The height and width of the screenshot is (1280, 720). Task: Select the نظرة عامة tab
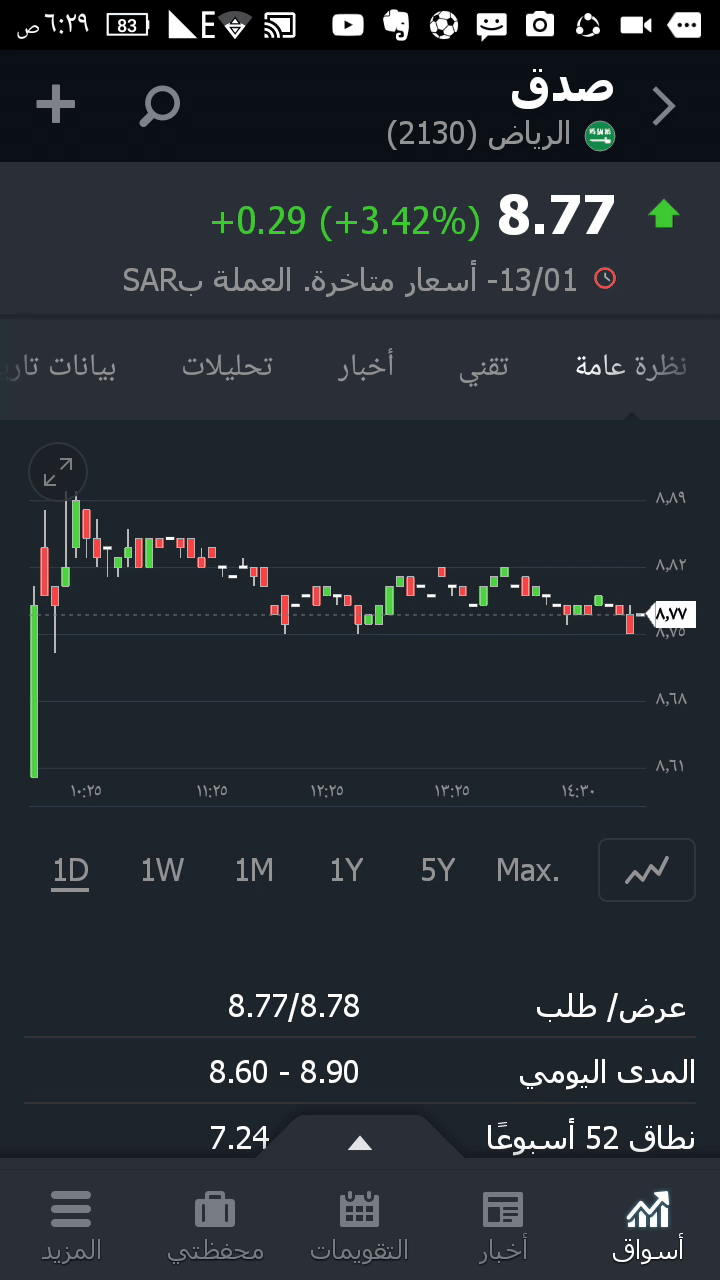(x=631, y=366)
